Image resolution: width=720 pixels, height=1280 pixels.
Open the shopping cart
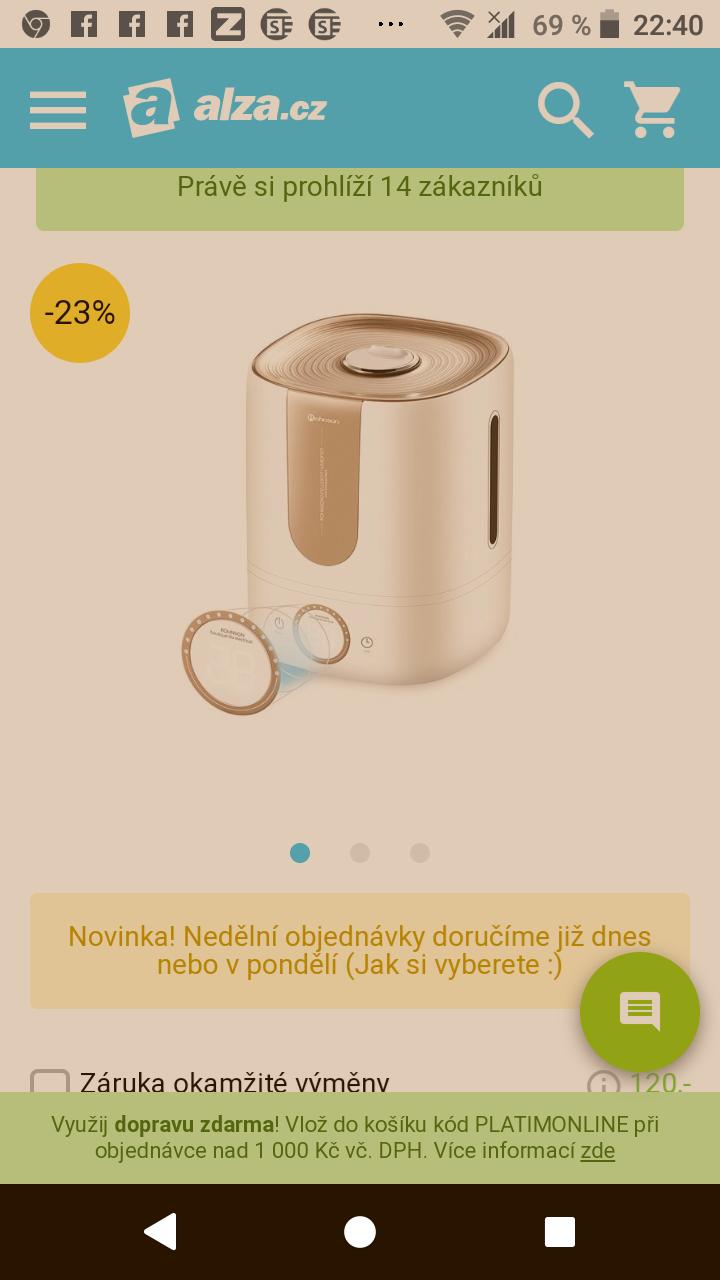tap(652, 108)
